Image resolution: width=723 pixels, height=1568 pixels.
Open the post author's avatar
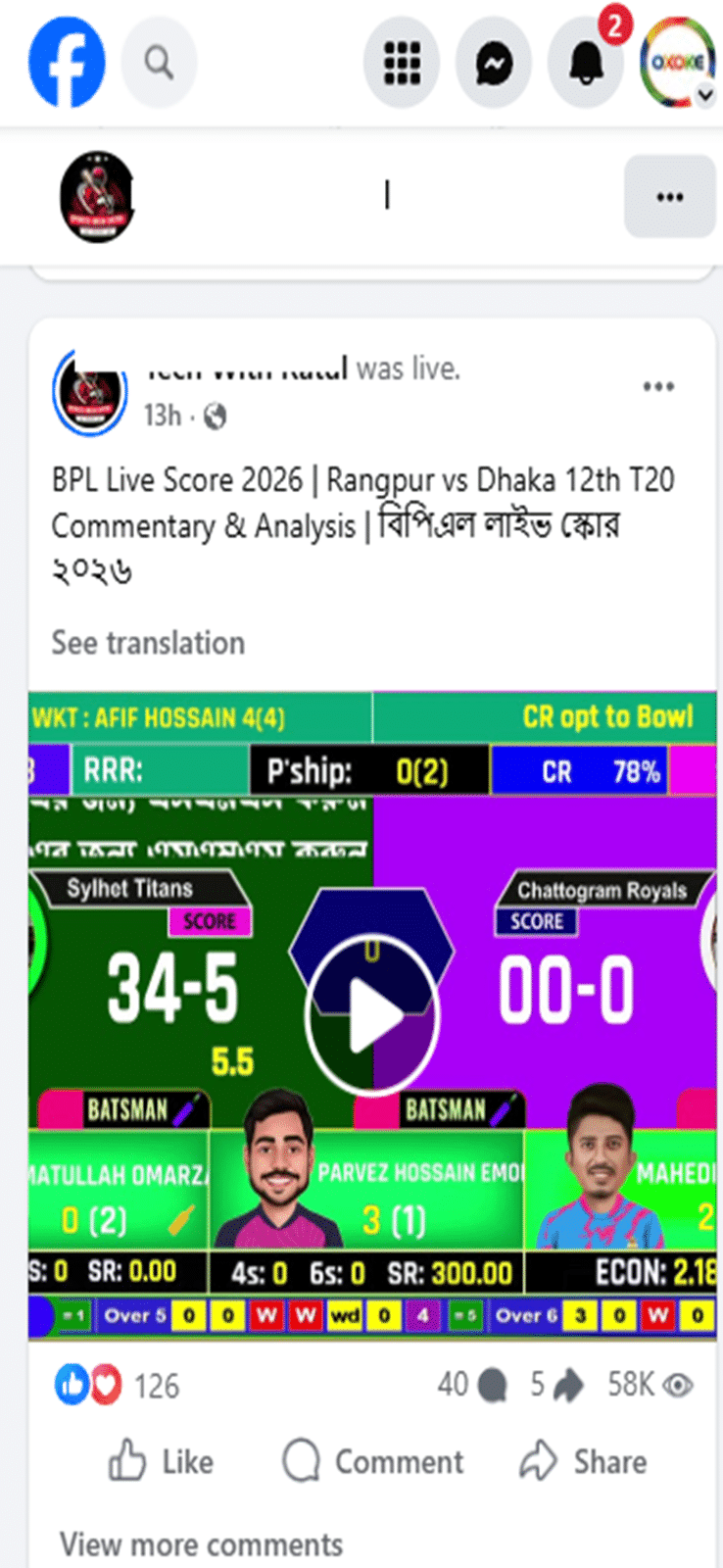tap(90, 392)
